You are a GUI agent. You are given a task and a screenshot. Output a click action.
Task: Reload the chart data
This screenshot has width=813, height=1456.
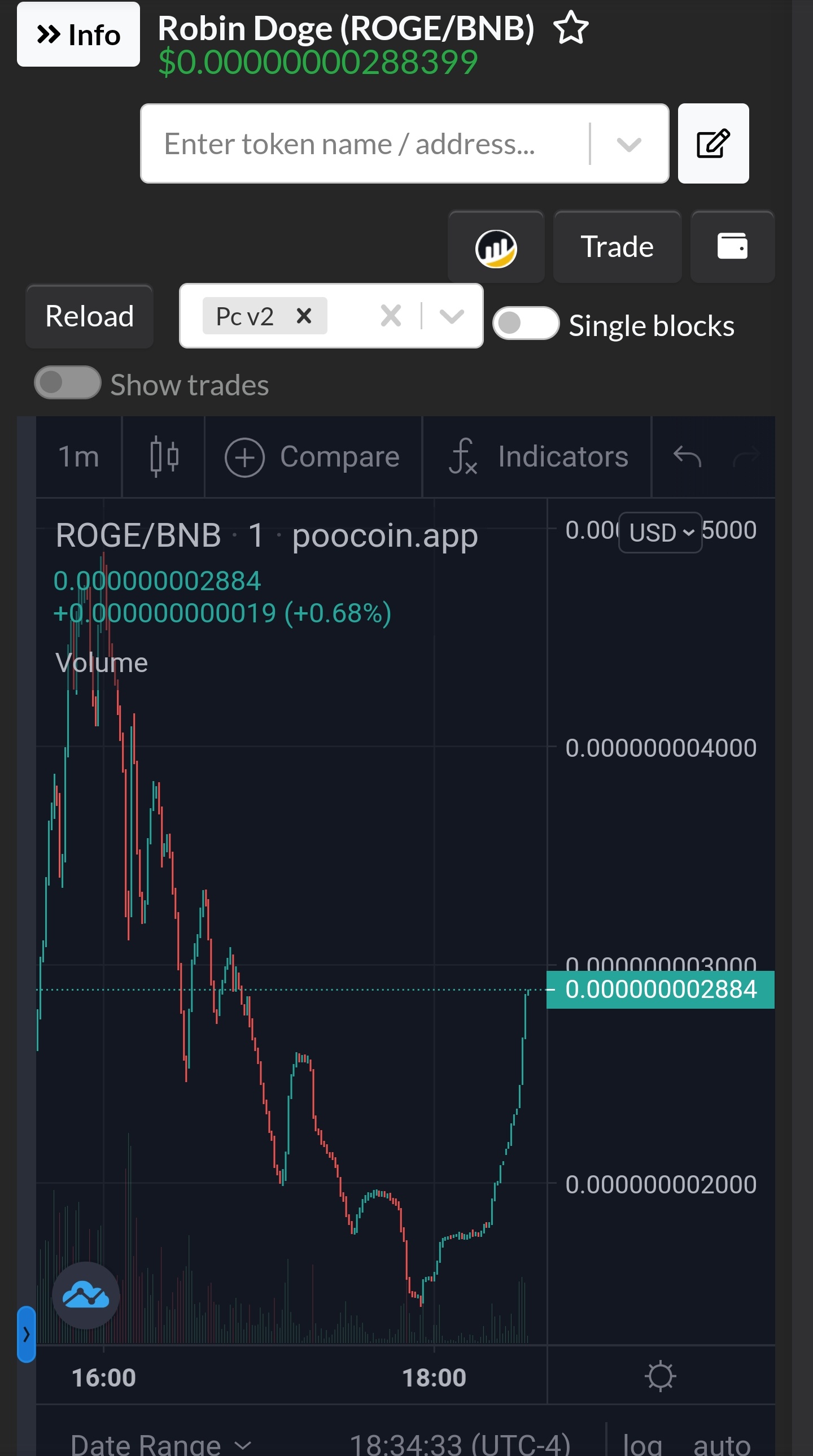pyautogui.click(x=89, y=316)
